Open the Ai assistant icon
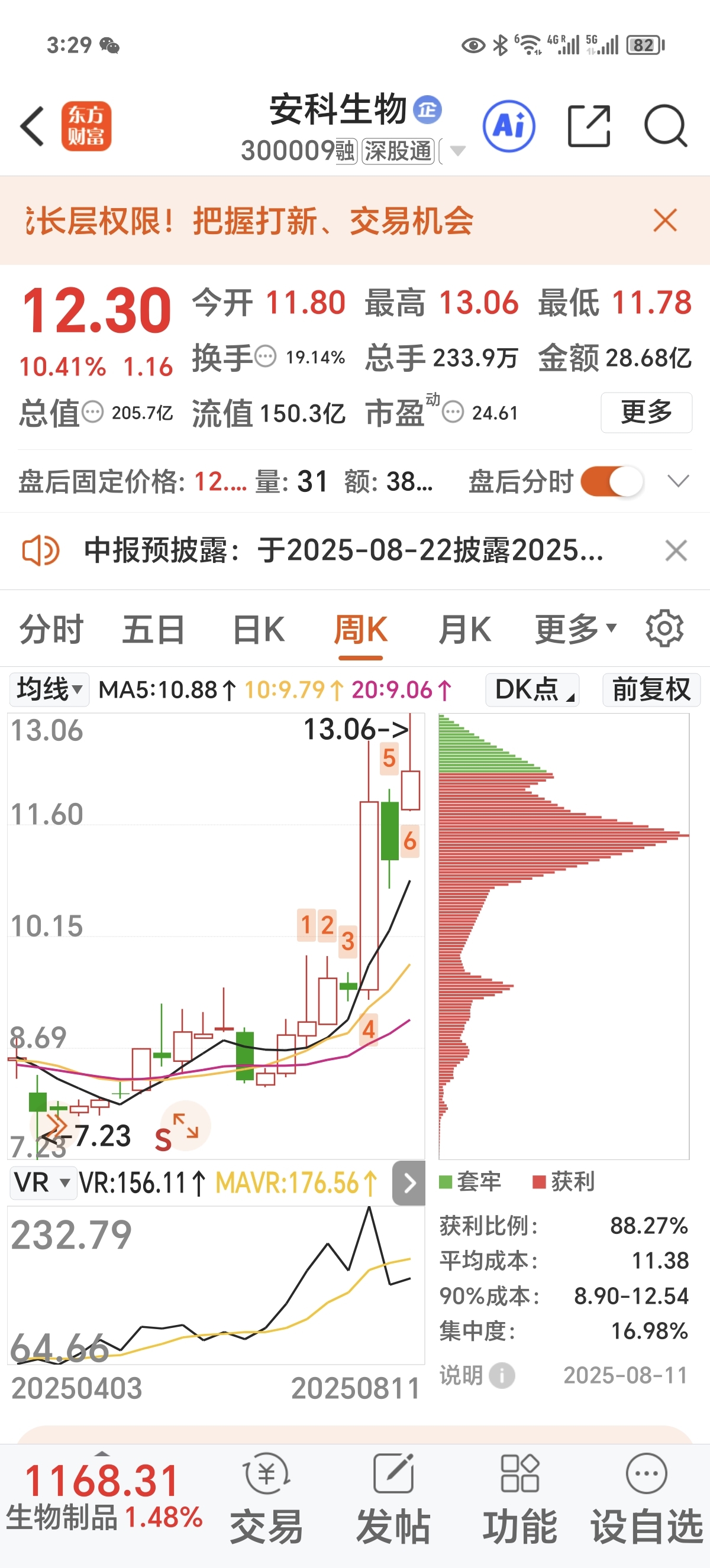This screenshot has width=710, height=1568. coord(509,126)
